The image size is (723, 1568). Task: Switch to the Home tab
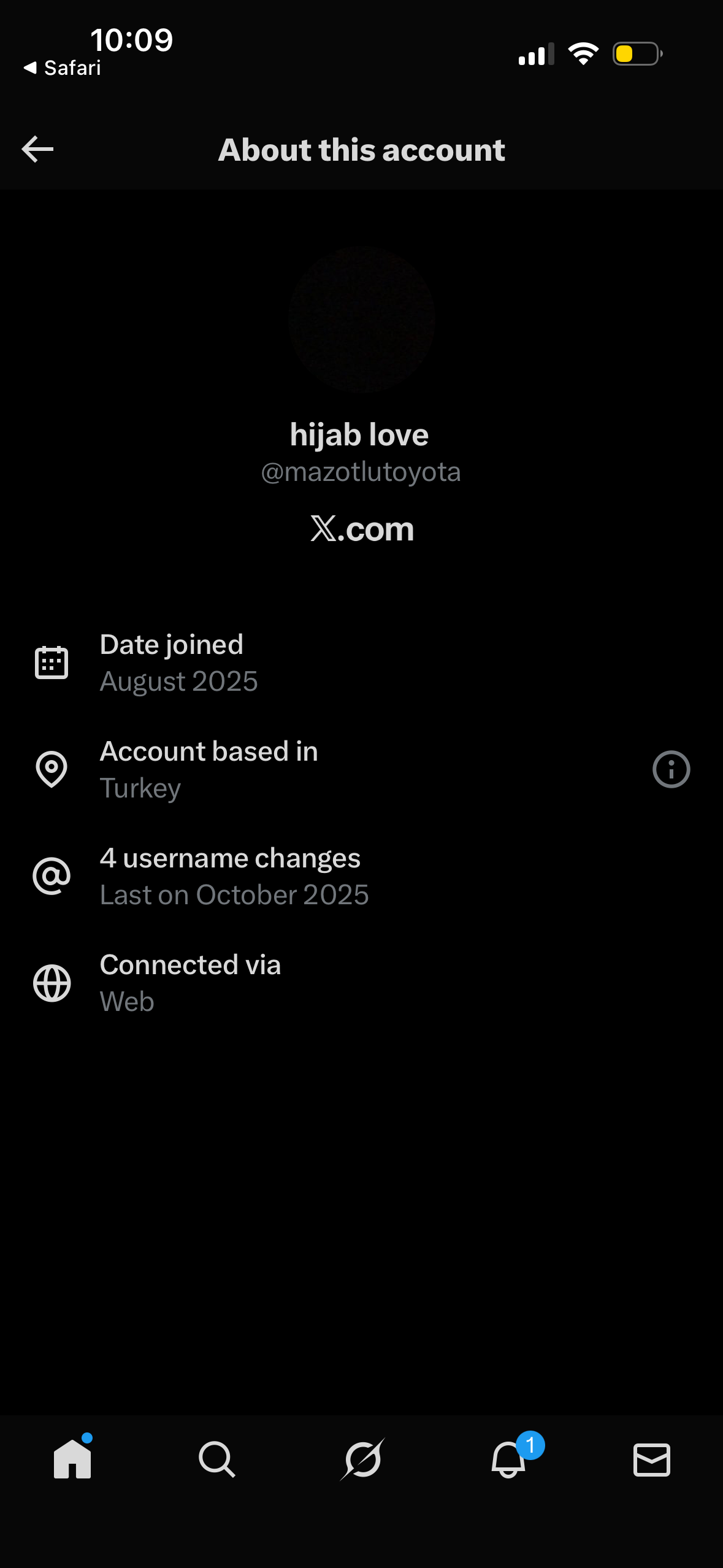(72, 1459)
